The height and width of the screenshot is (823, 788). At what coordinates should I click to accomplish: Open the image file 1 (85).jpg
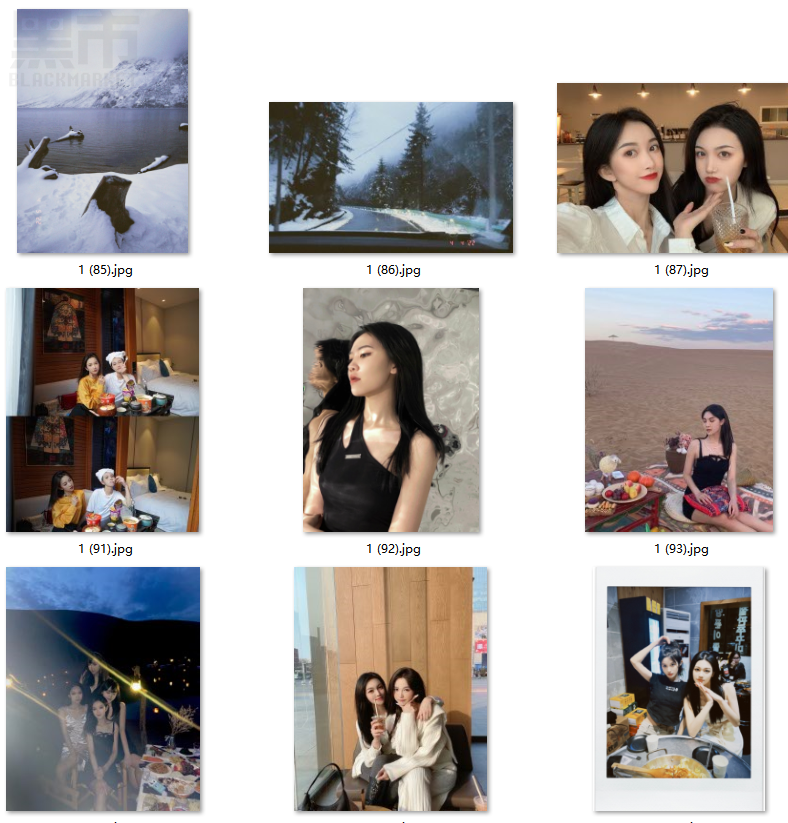[x=102, y=130]
